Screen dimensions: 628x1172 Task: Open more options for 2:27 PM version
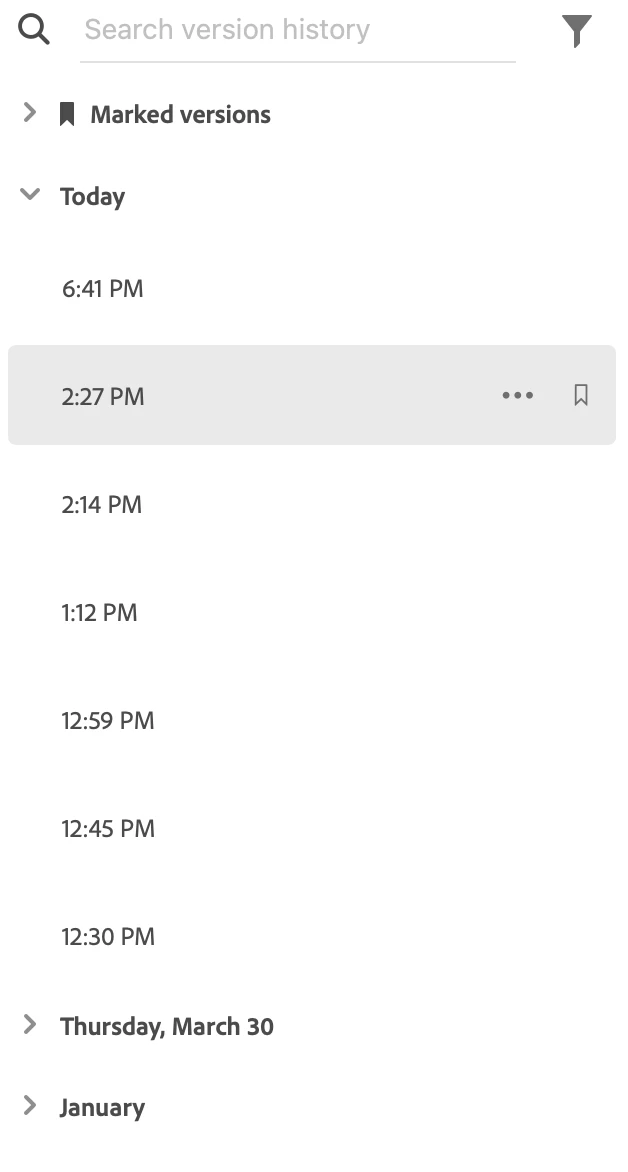(x=517, y=396)
